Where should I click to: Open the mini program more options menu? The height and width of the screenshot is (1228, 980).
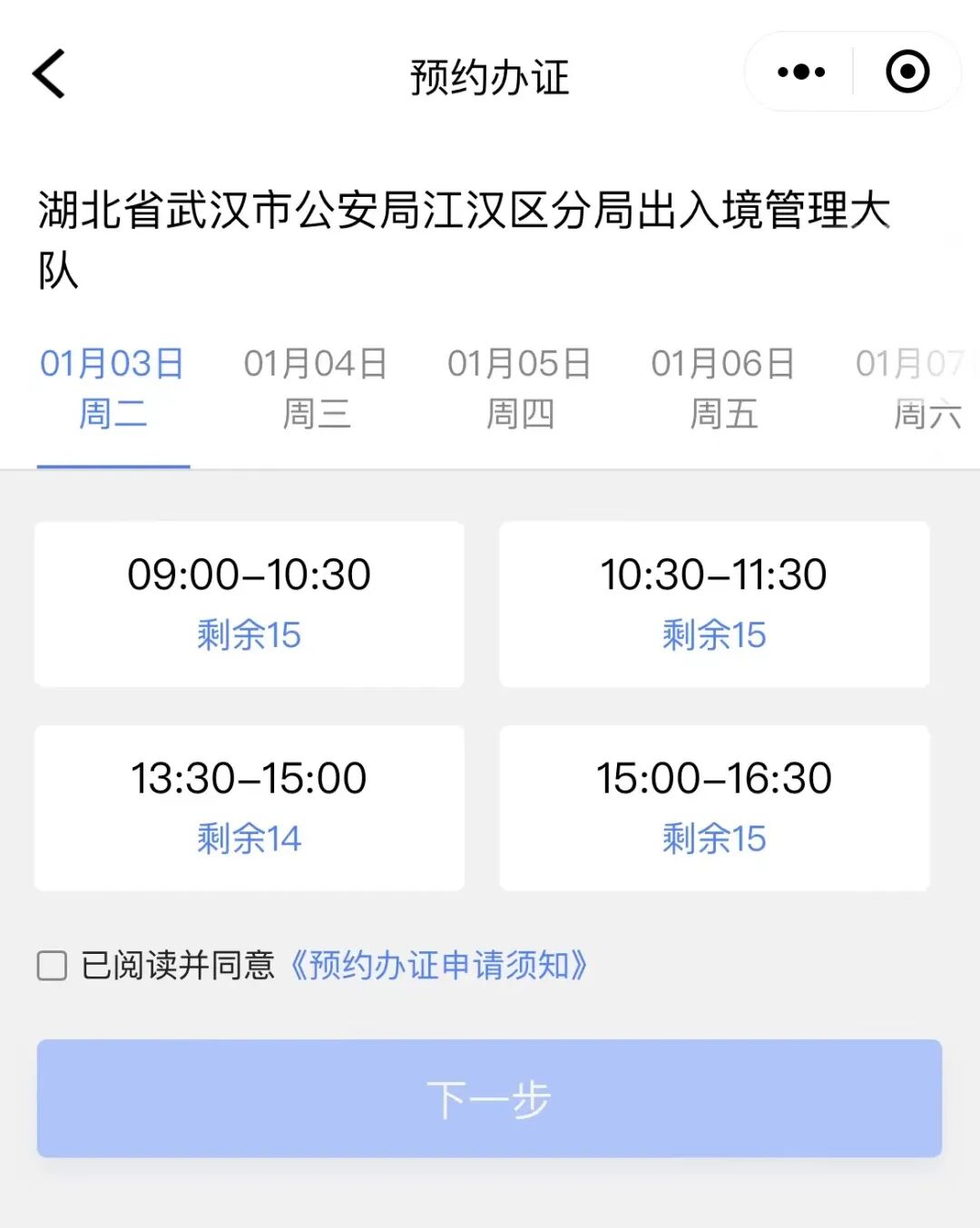coord(801,73)
